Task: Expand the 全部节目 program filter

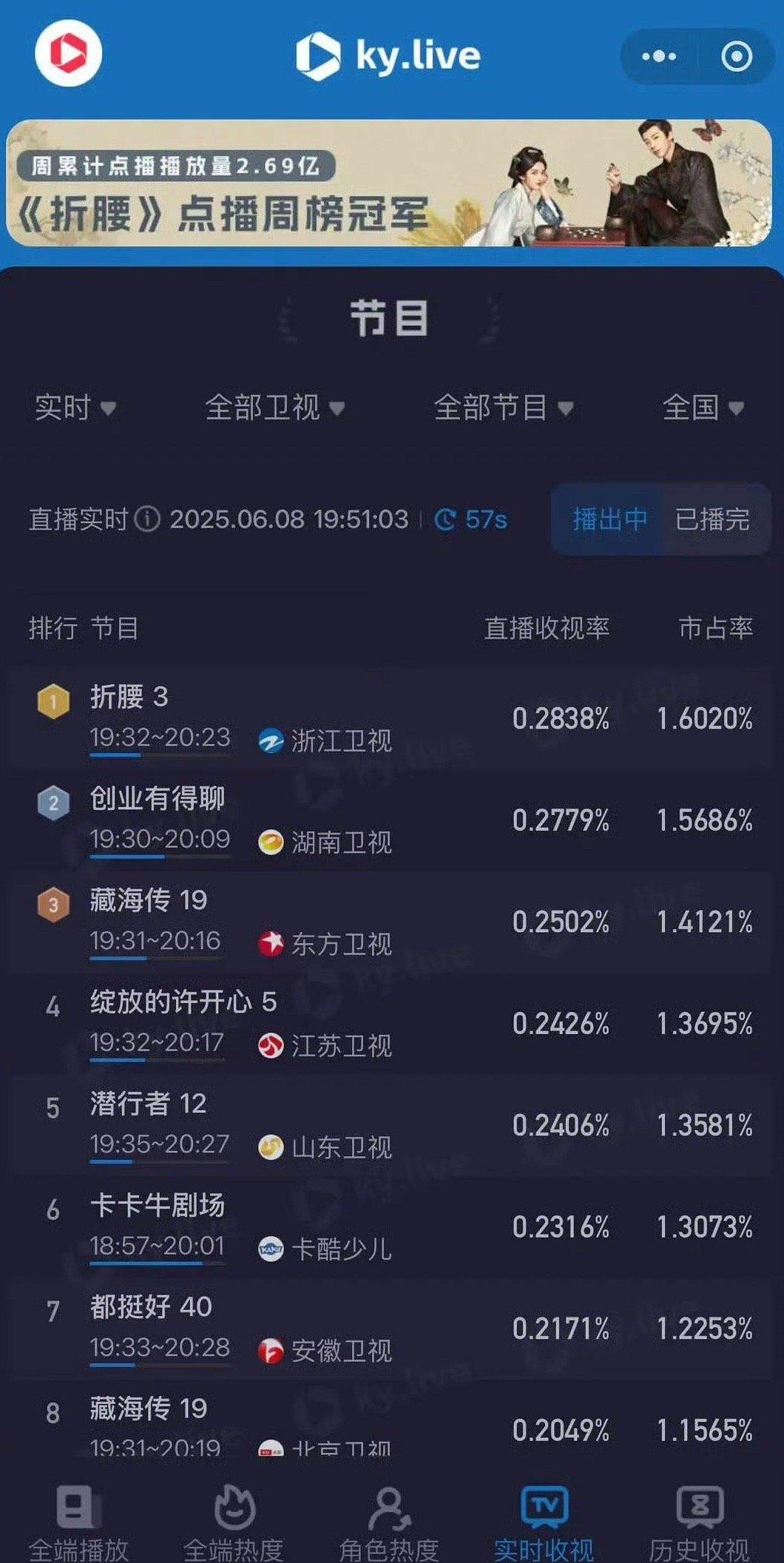Action: coord(504,408)
